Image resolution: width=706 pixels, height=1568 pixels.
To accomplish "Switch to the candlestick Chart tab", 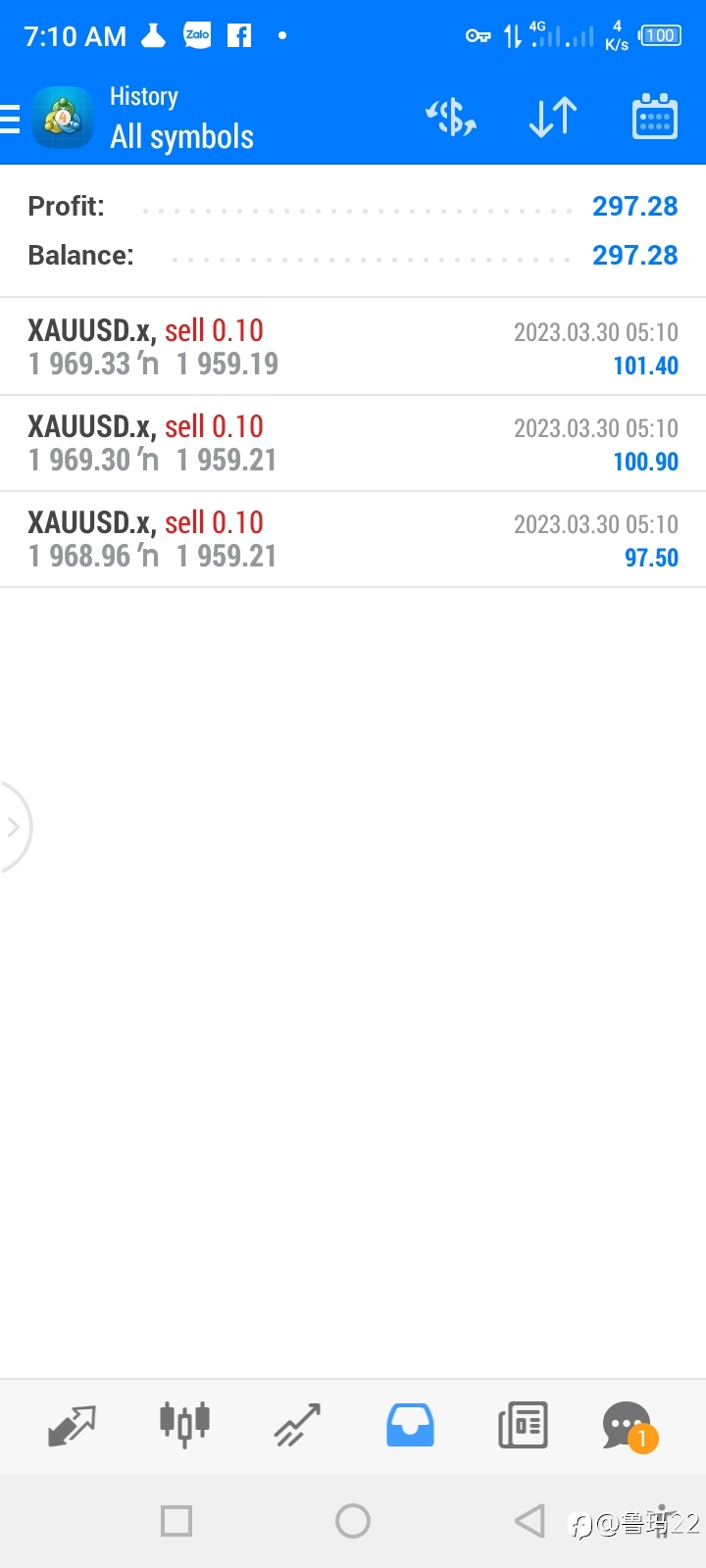I will pos(184,1424).
